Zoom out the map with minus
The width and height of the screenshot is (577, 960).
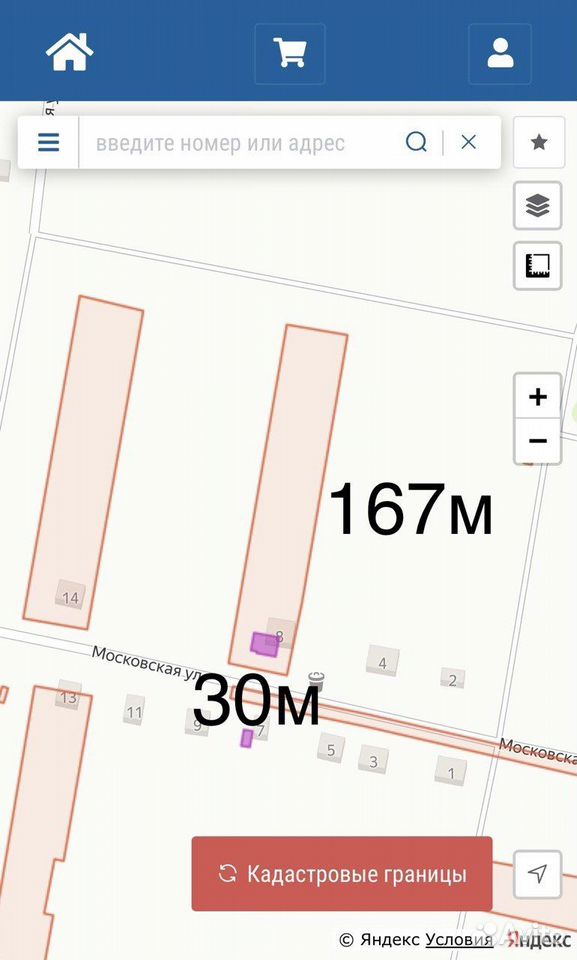(x=538, y=441)
